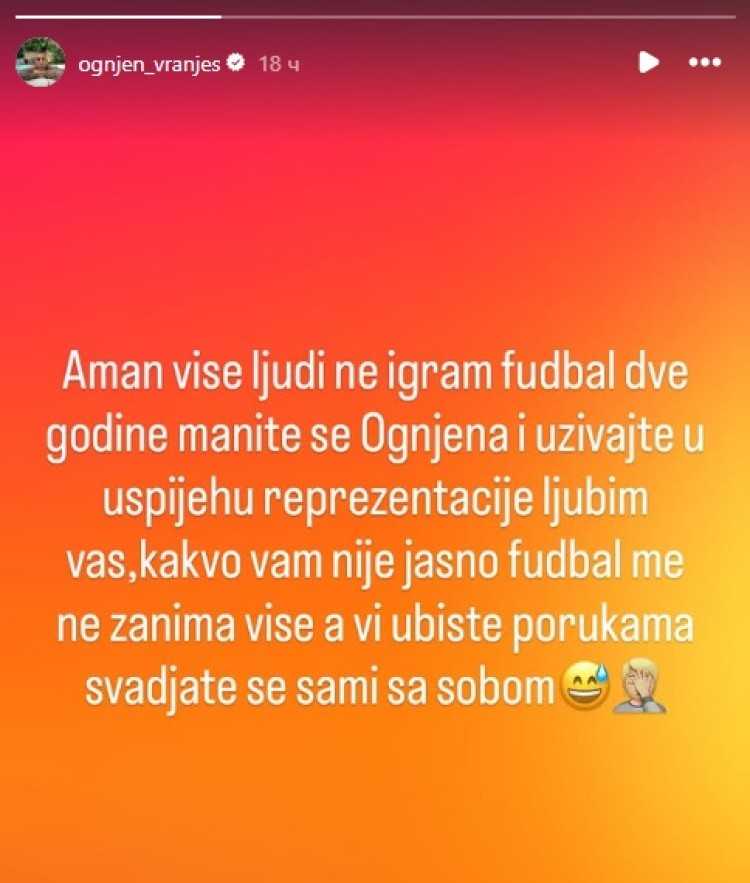This screenshot has height=883, width=750.
Task: Open ognjen_vranjes profile picture
Action: [40, 62]
